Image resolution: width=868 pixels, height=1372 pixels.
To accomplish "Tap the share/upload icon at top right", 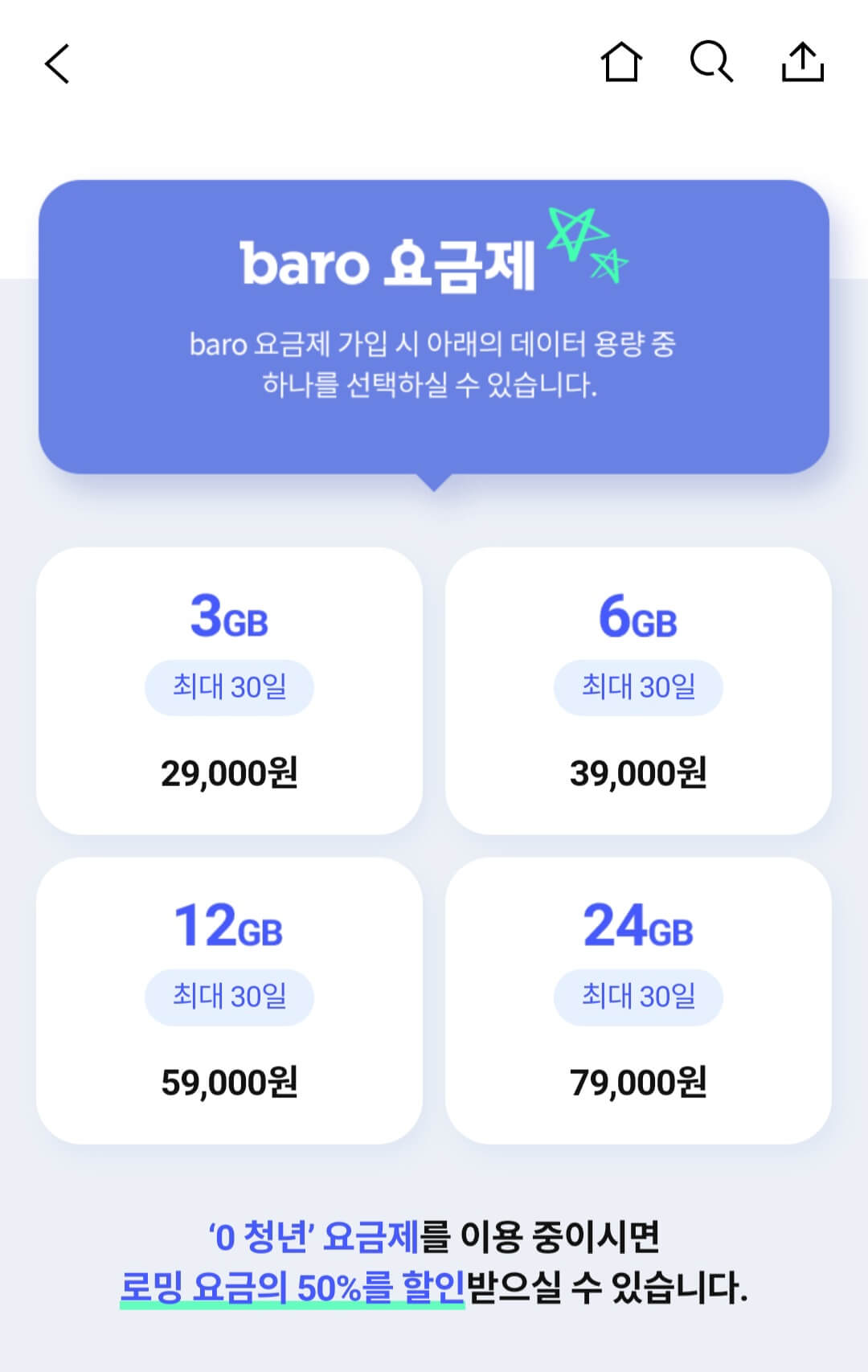I will point(801,62).
